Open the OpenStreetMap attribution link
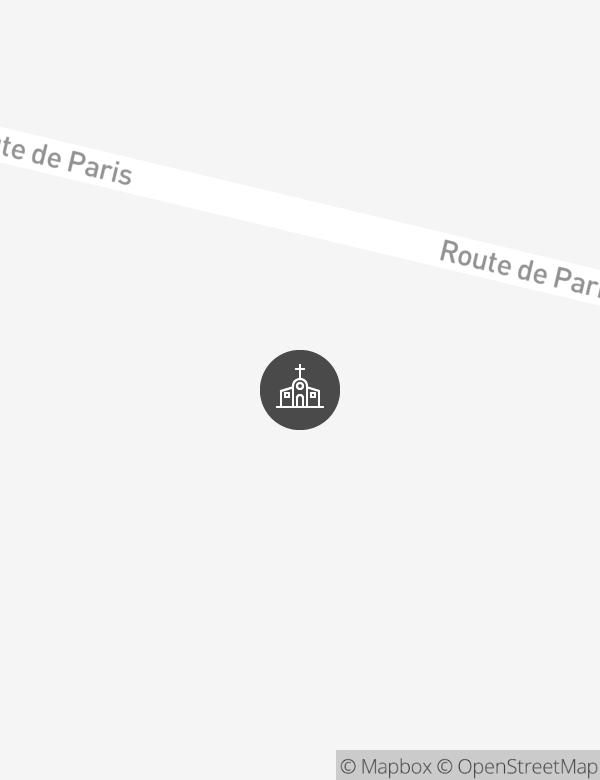600x780 pixels. [518, 767]
